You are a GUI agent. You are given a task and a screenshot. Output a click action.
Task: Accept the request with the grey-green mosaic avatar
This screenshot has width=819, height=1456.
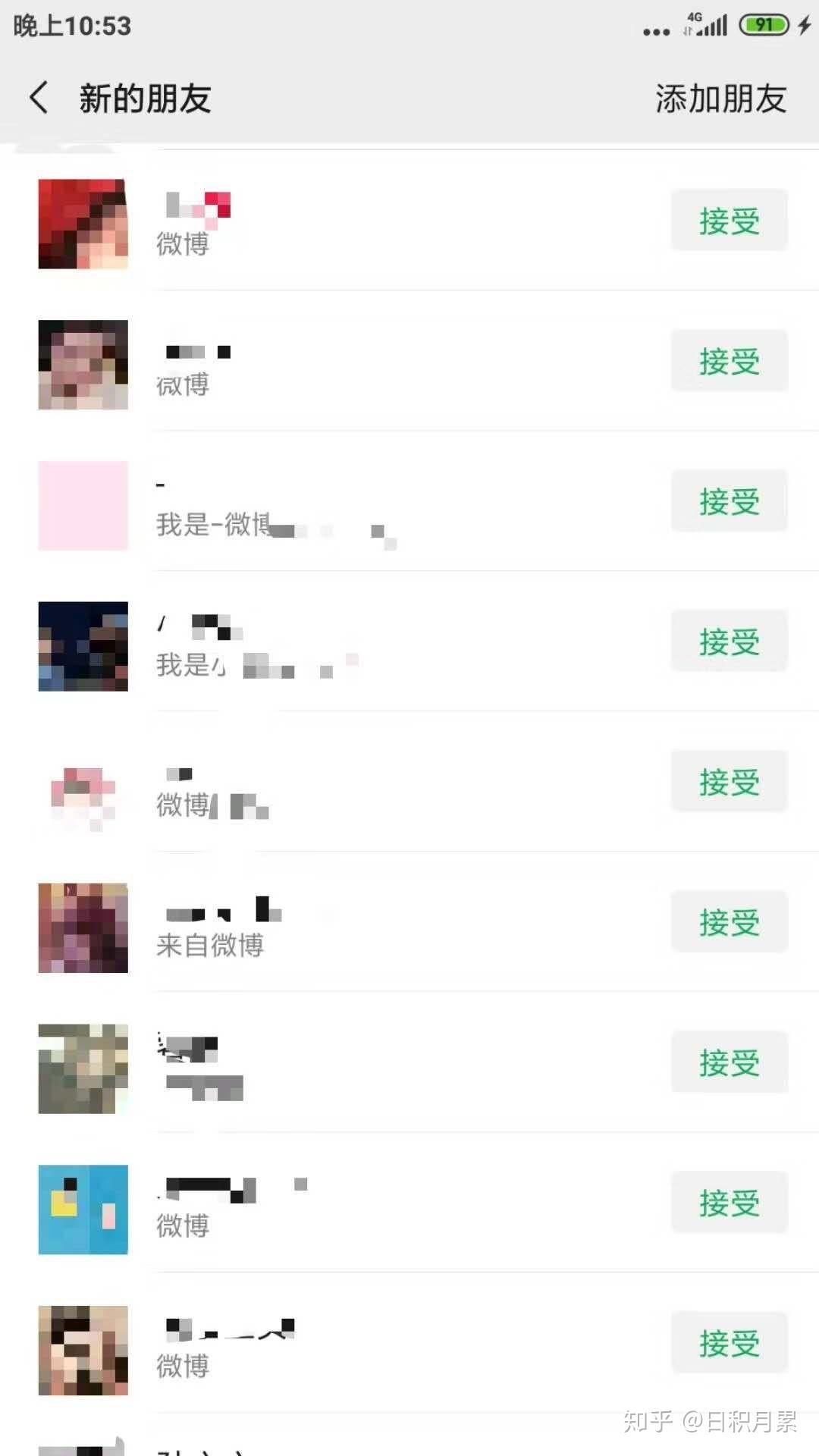729,1062
